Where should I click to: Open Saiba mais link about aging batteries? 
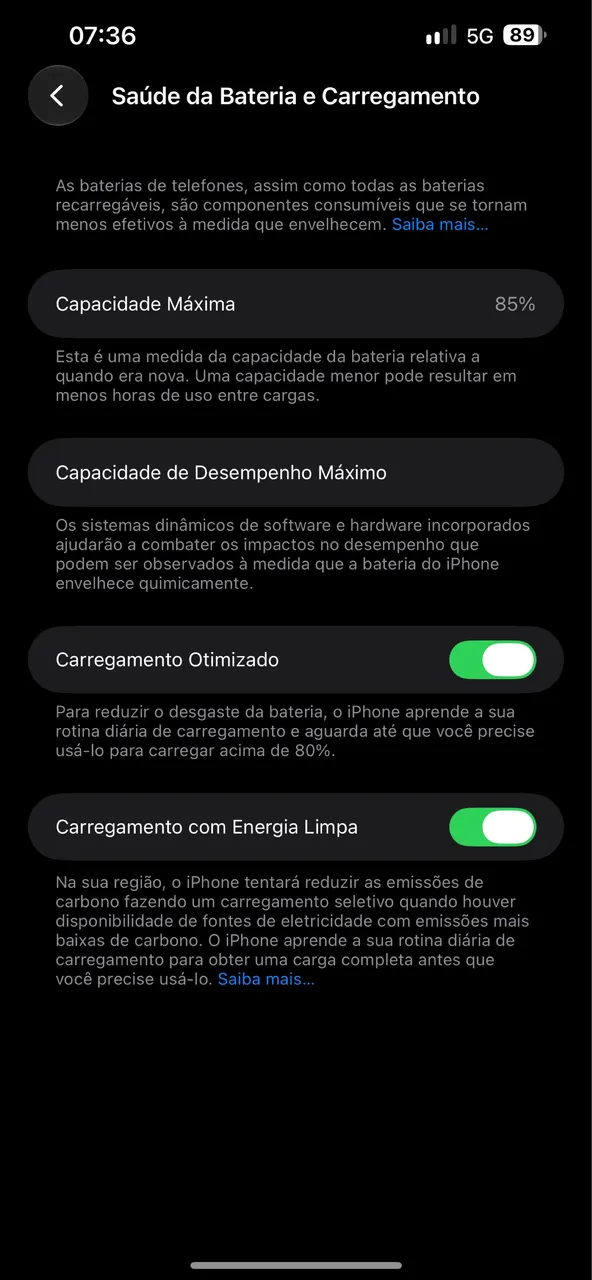click(440, 225)
